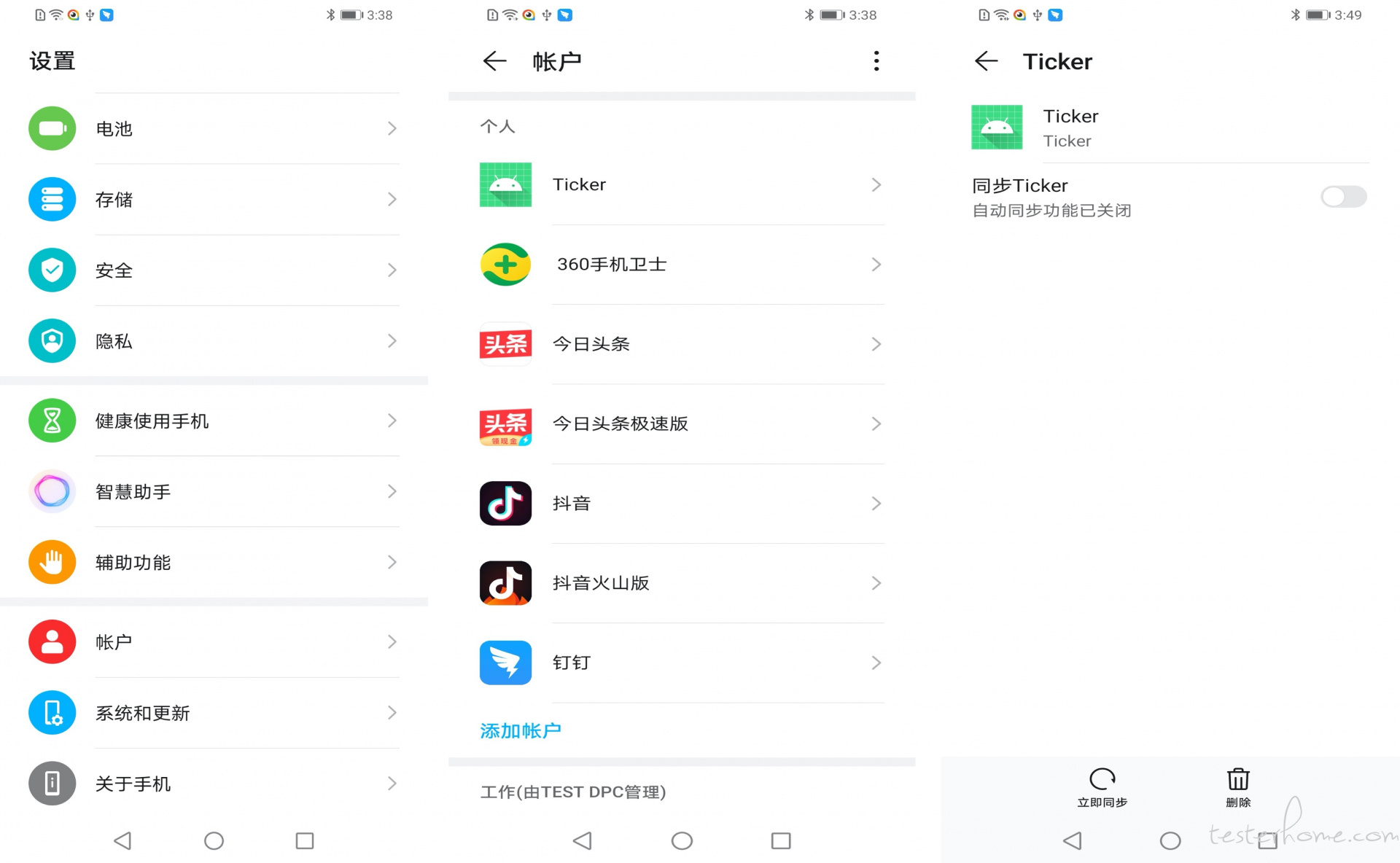This screenshot has height=863, width=1400.
Task: Open 系统和更新 system and updates
Action: pos(211,713)
